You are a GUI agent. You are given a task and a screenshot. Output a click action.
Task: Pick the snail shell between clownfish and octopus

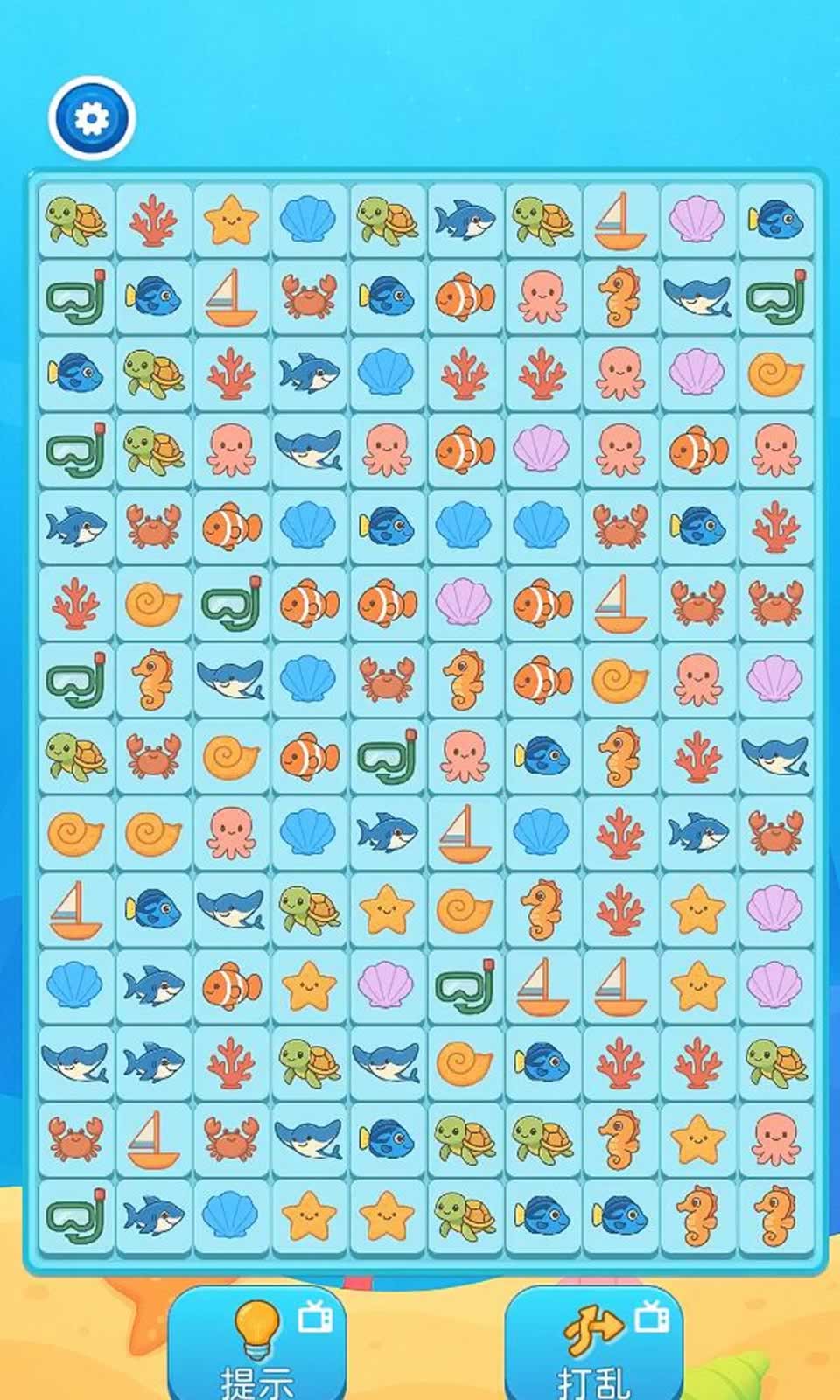[619, 679]
